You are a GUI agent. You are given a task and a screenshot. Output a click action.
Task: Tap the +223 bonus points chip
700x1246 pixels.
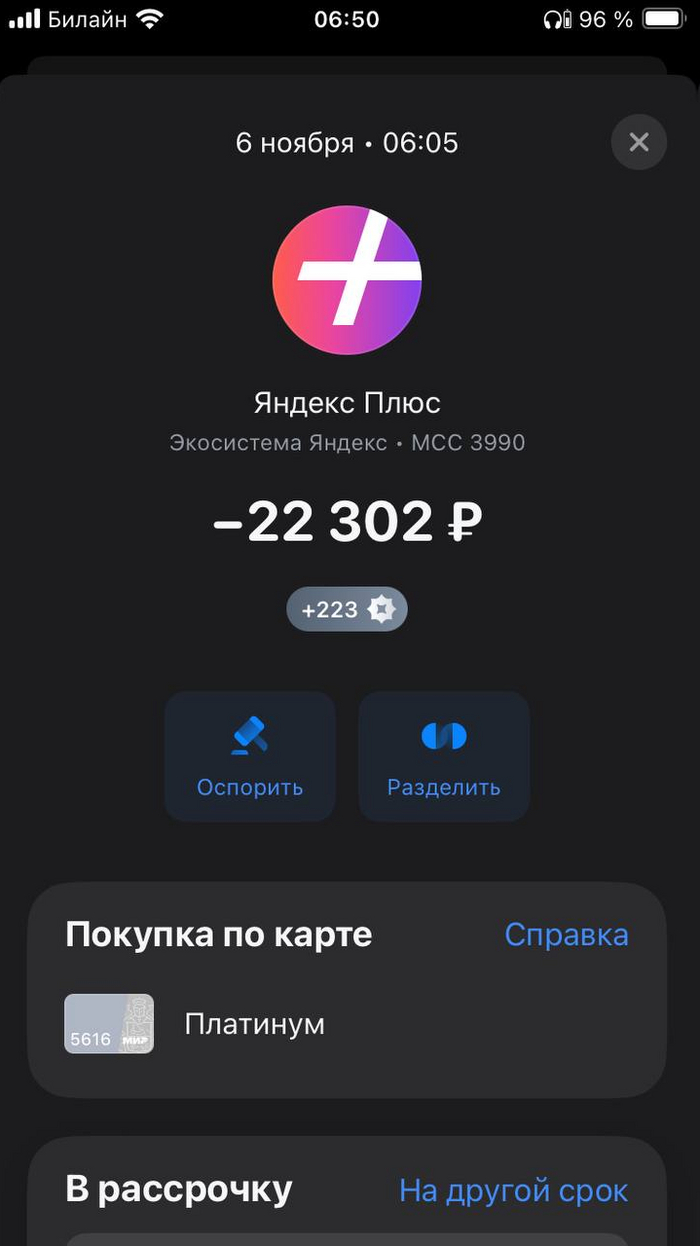[347, 609]
